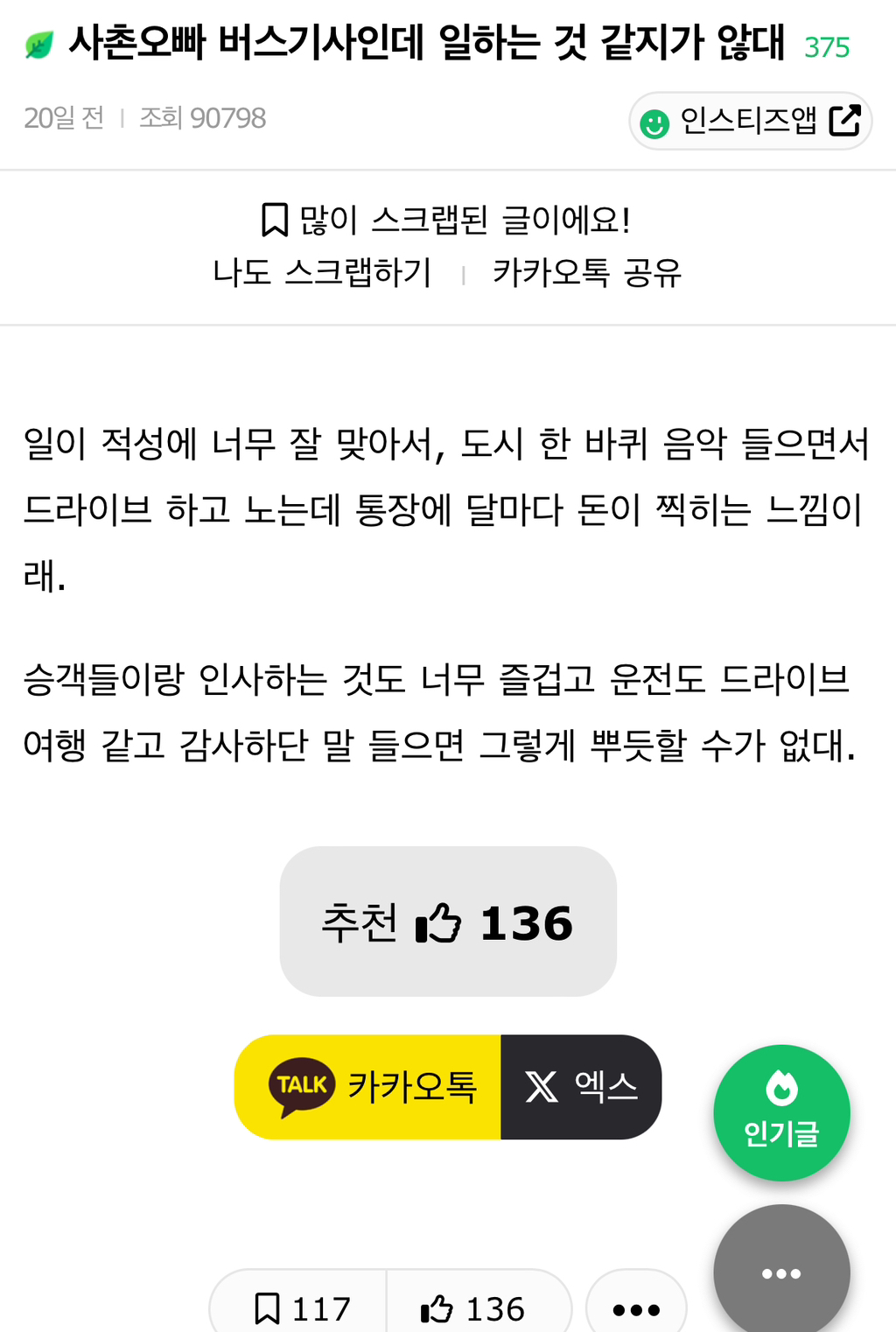Screen dimensions: 896x1332
Task: Recommend the post with 추천 button
Action: tap(448, 922)
